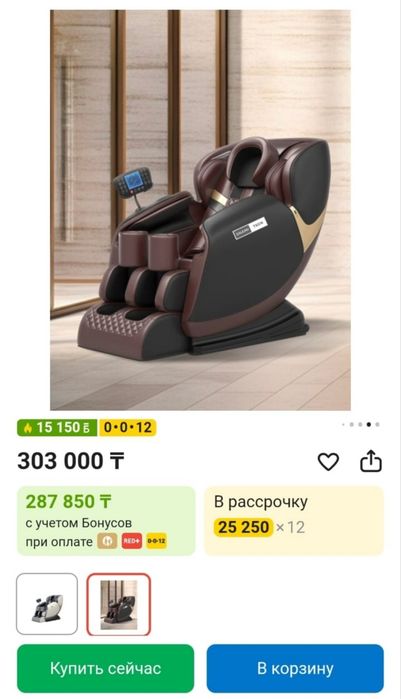The width and height of the screenshot is (401, 699).
Task: Add item with В корзину button
Action: tap(295, 668)
